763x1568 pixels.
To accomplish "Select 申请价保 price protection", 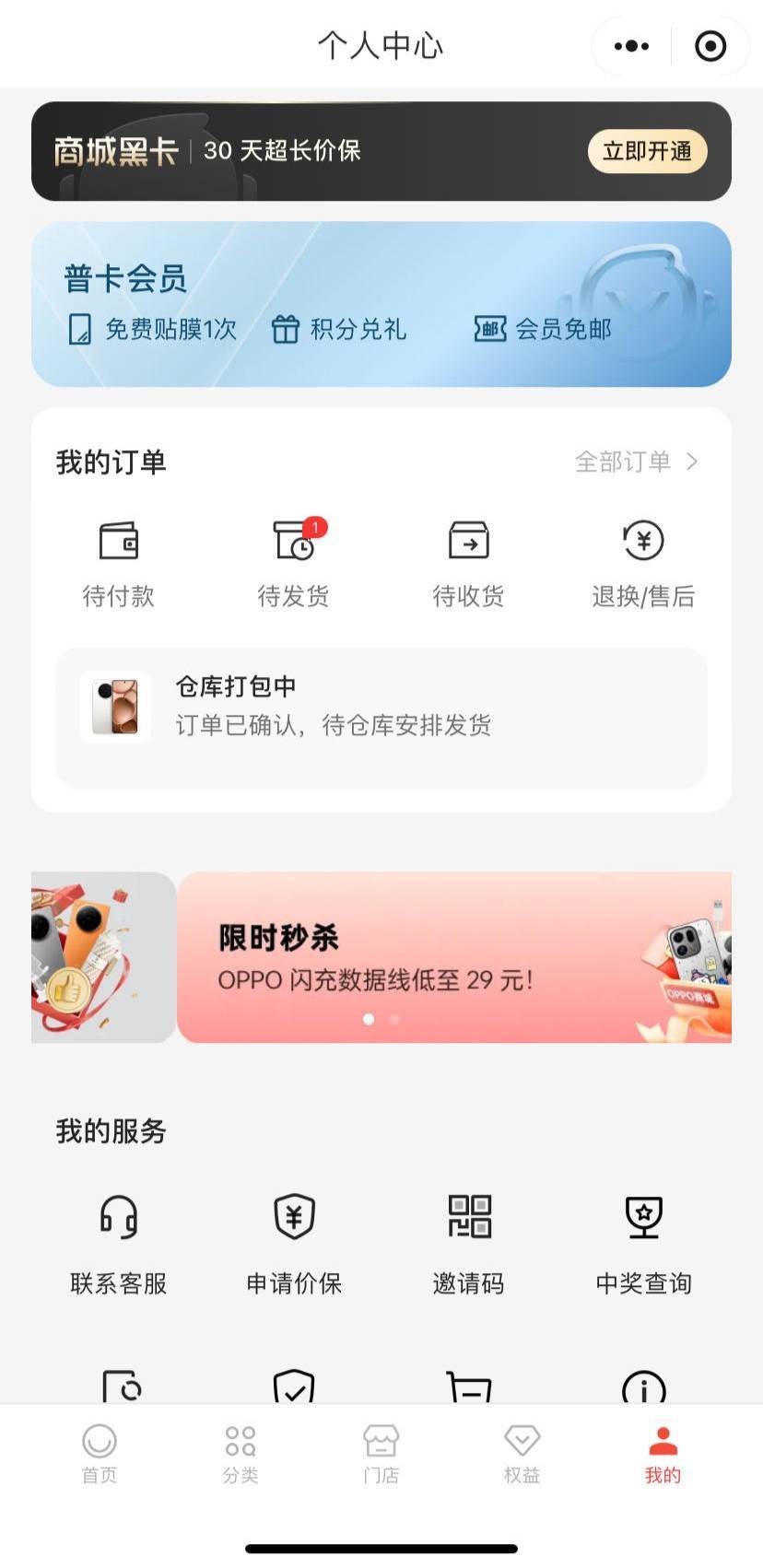I will point(293,1241).
